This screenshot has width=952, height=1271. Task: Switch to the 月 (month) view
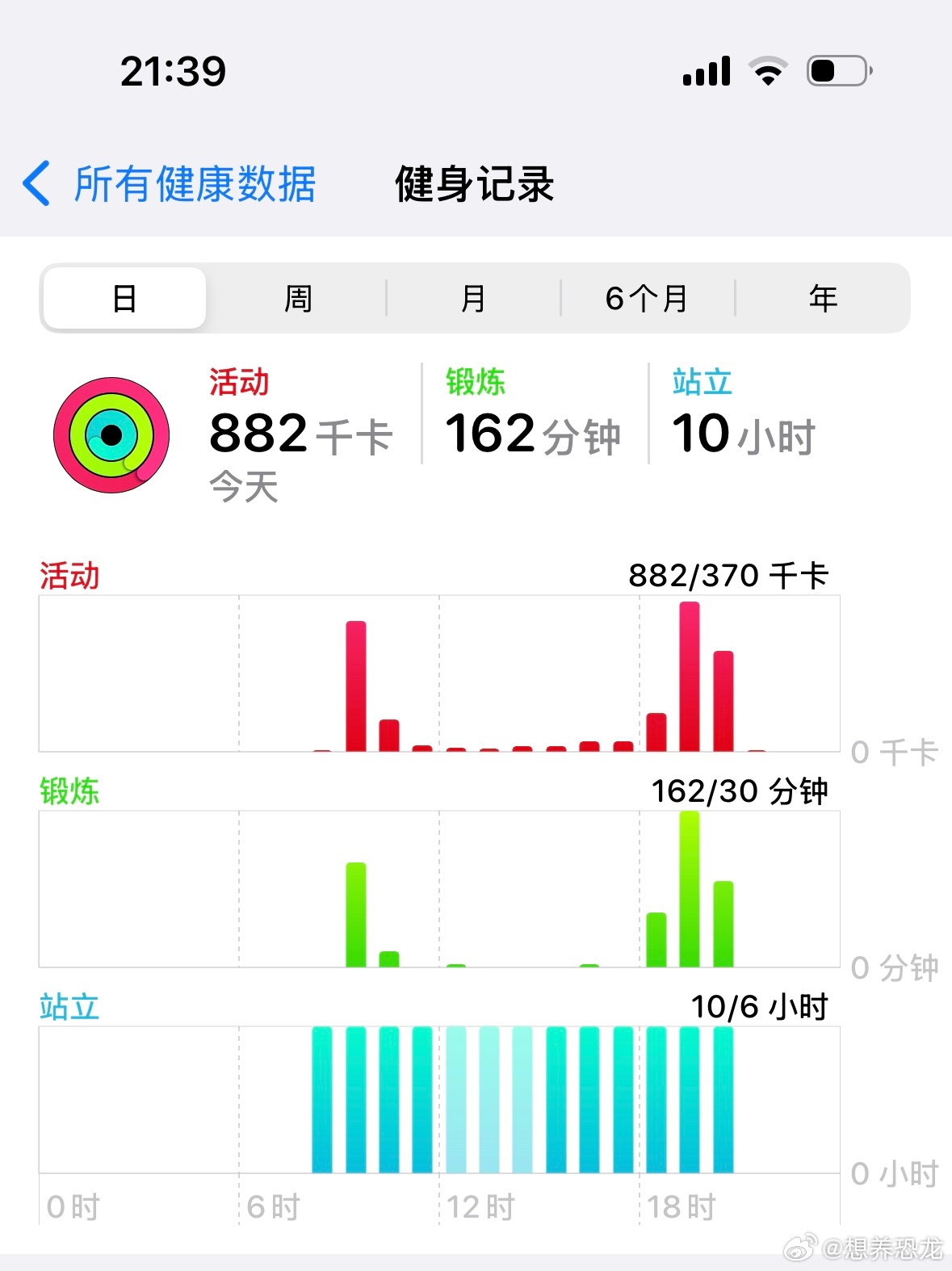tap(472, 297)
